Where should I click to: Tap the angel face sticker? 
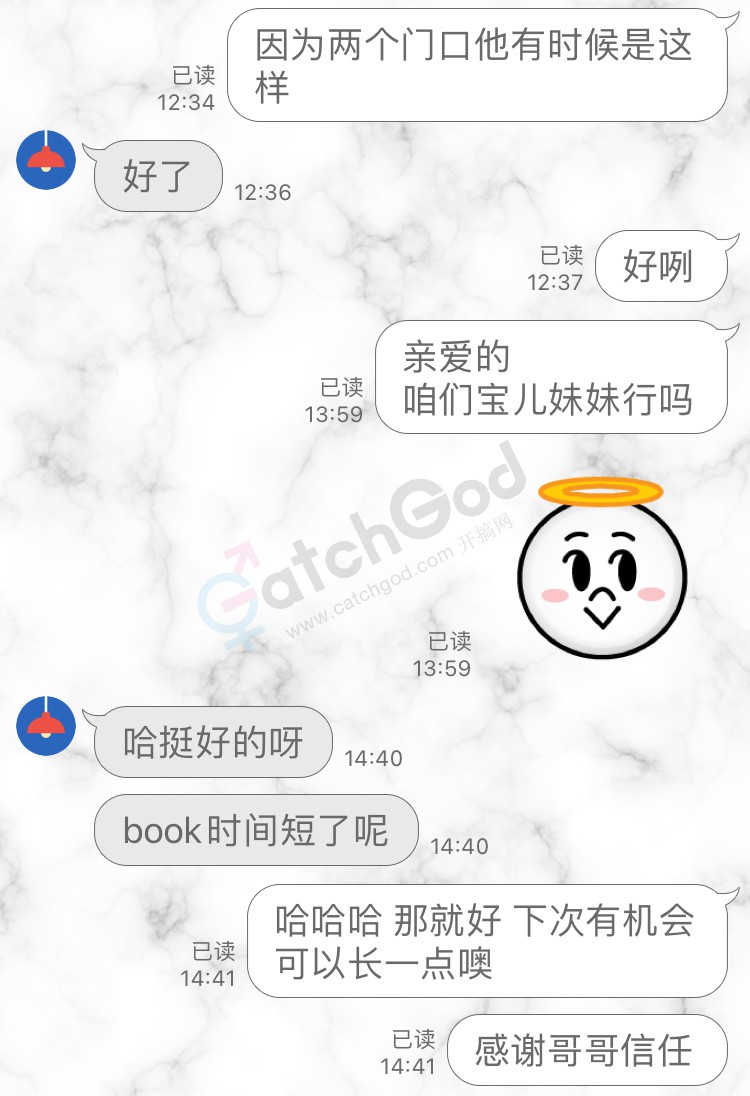602,570
